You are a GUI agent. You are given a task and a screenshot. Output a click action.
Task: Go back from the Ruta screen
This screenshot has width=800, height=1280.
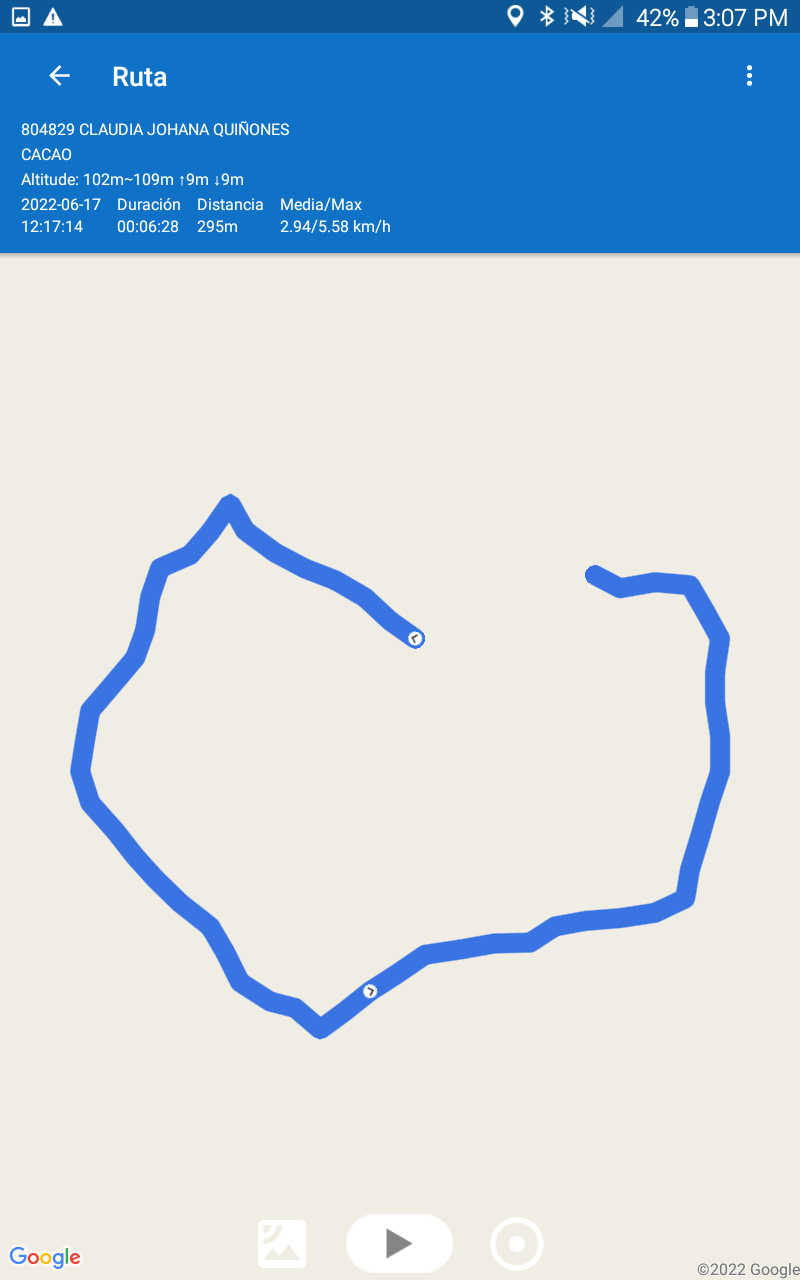[60, 76]
